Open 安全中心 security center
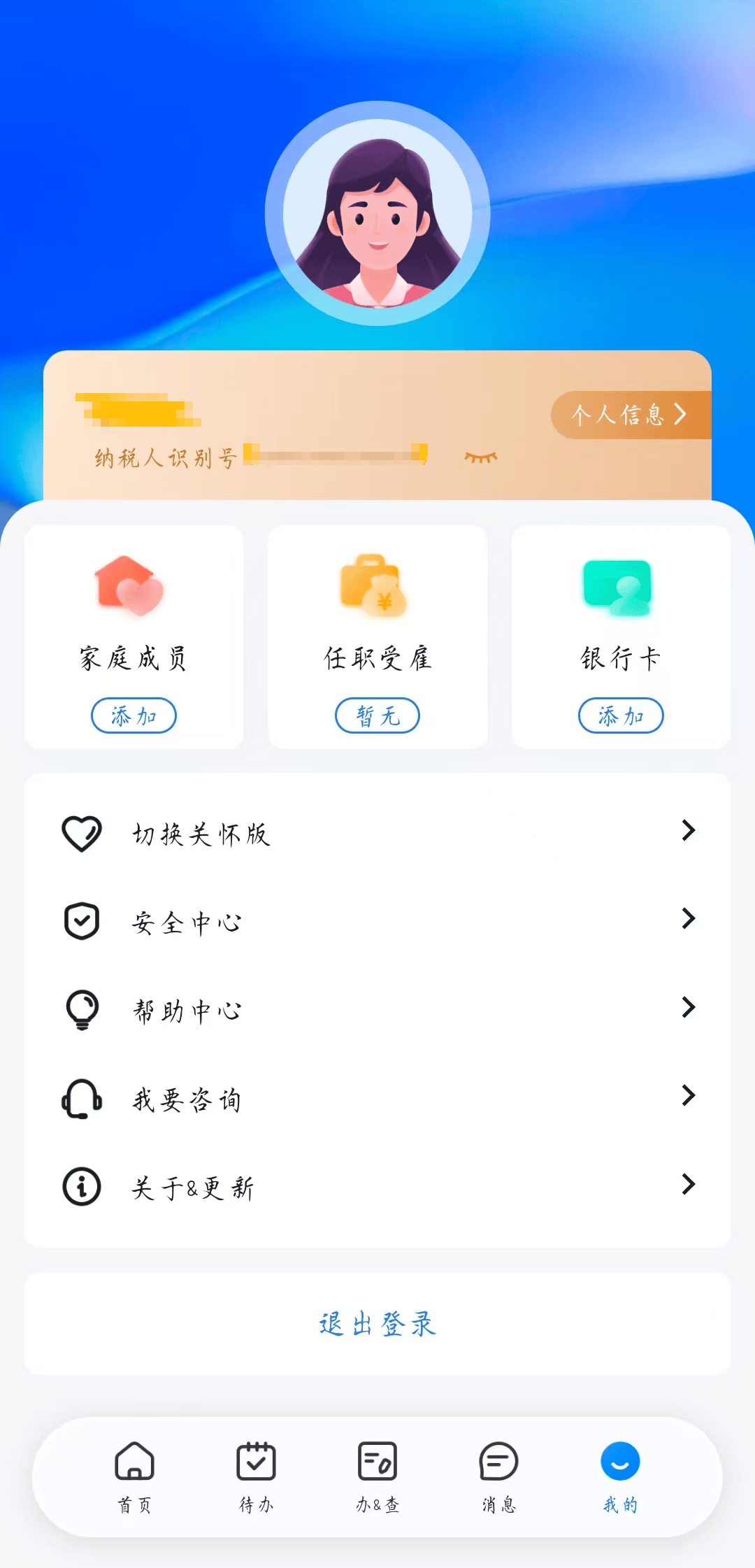755x1568 pixels. coord(377,922)
